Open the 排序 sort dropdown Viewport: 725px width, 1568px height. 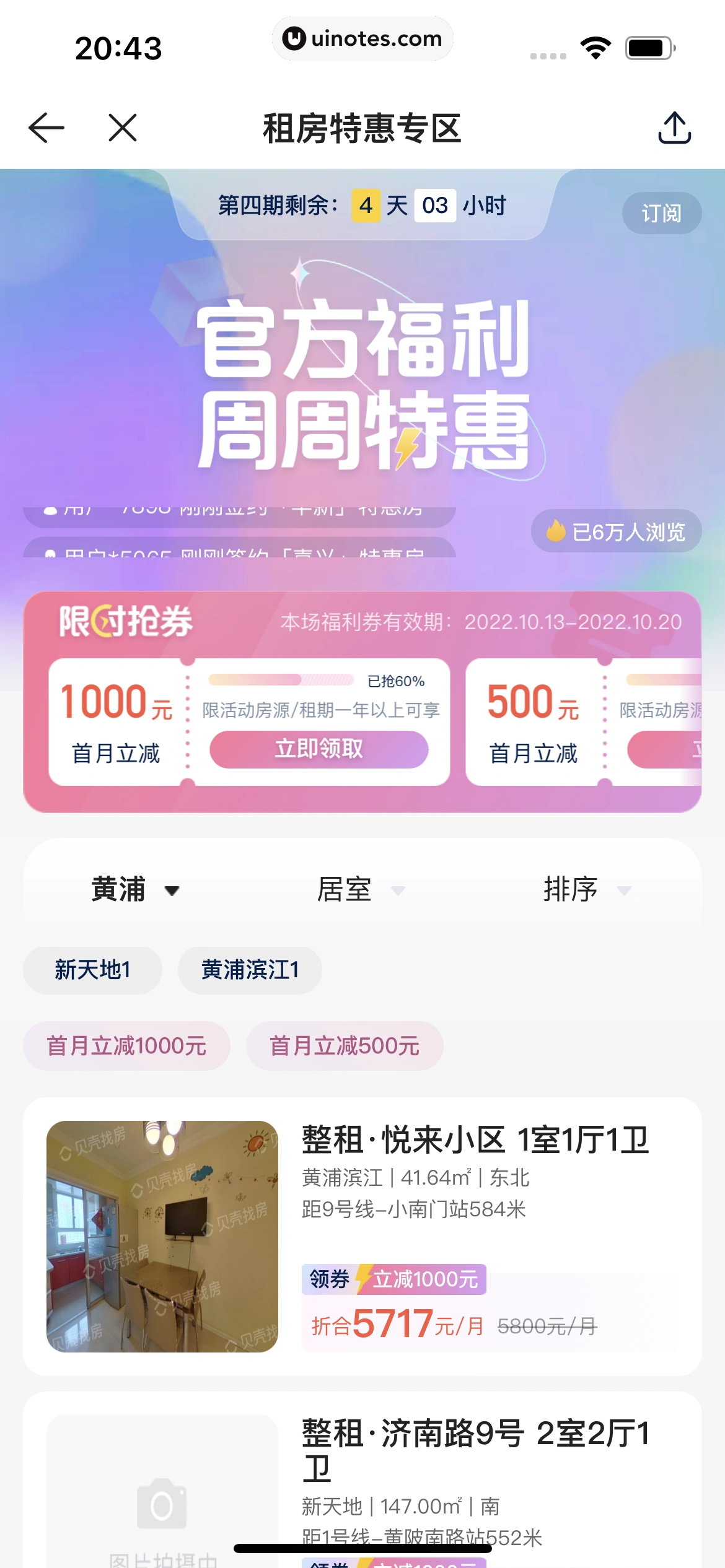pyautogui.click(x=586, y=890)
